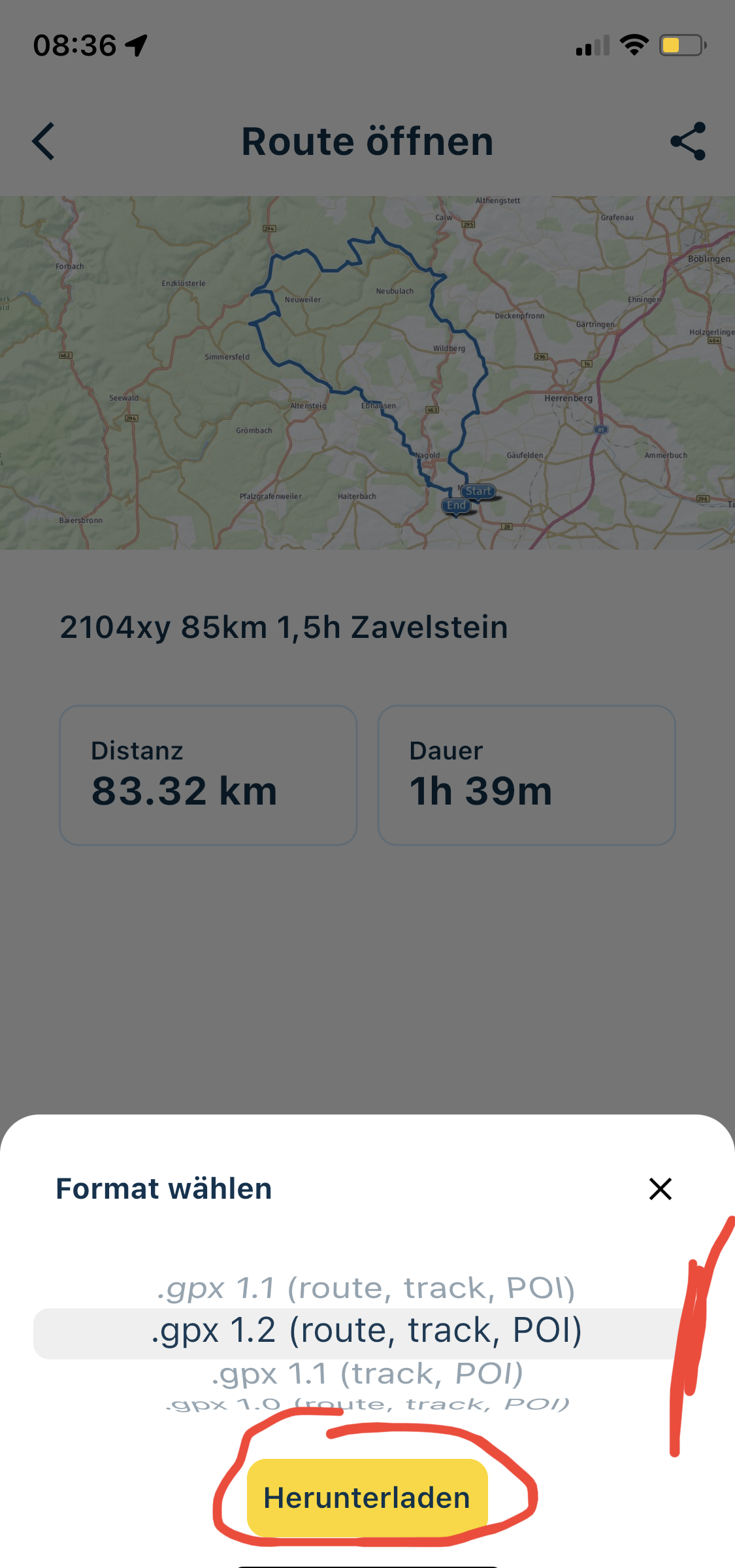Select .gpx 1.1 (route, track, POI) format
The width and height of the screenshot is (735, 1568).
tap(367, 1288)
